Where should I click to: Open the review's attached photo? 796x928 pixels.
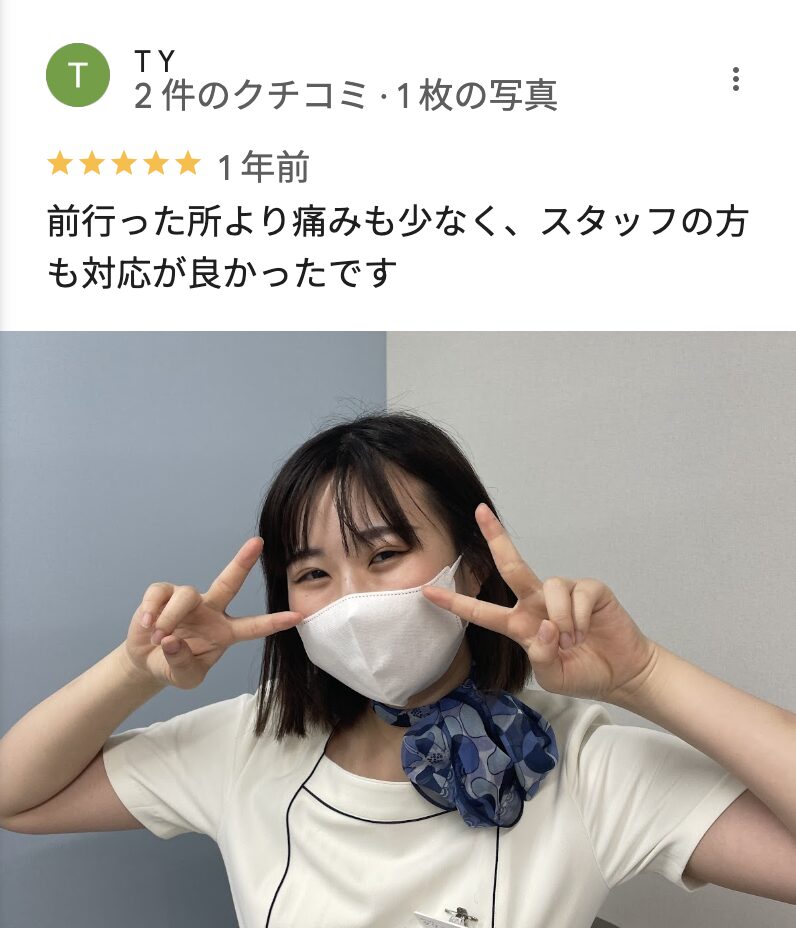[x=398, y=630]
